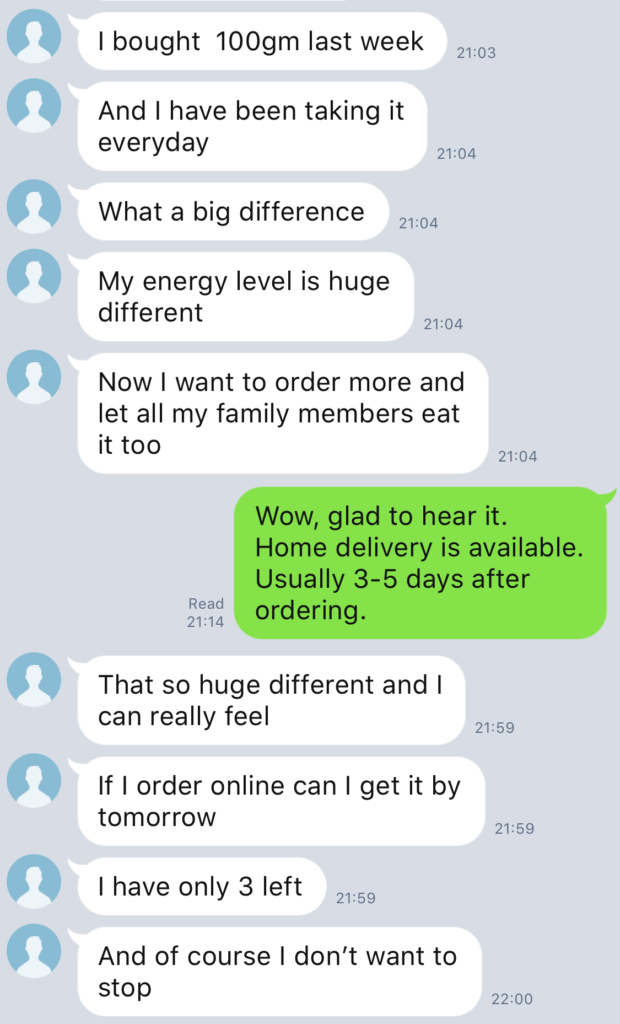Image resolution: width=620 pixels, height=1024 pixels.
Task: Tap avatar beside "If I order online" message
Action: tap(34, 780)
